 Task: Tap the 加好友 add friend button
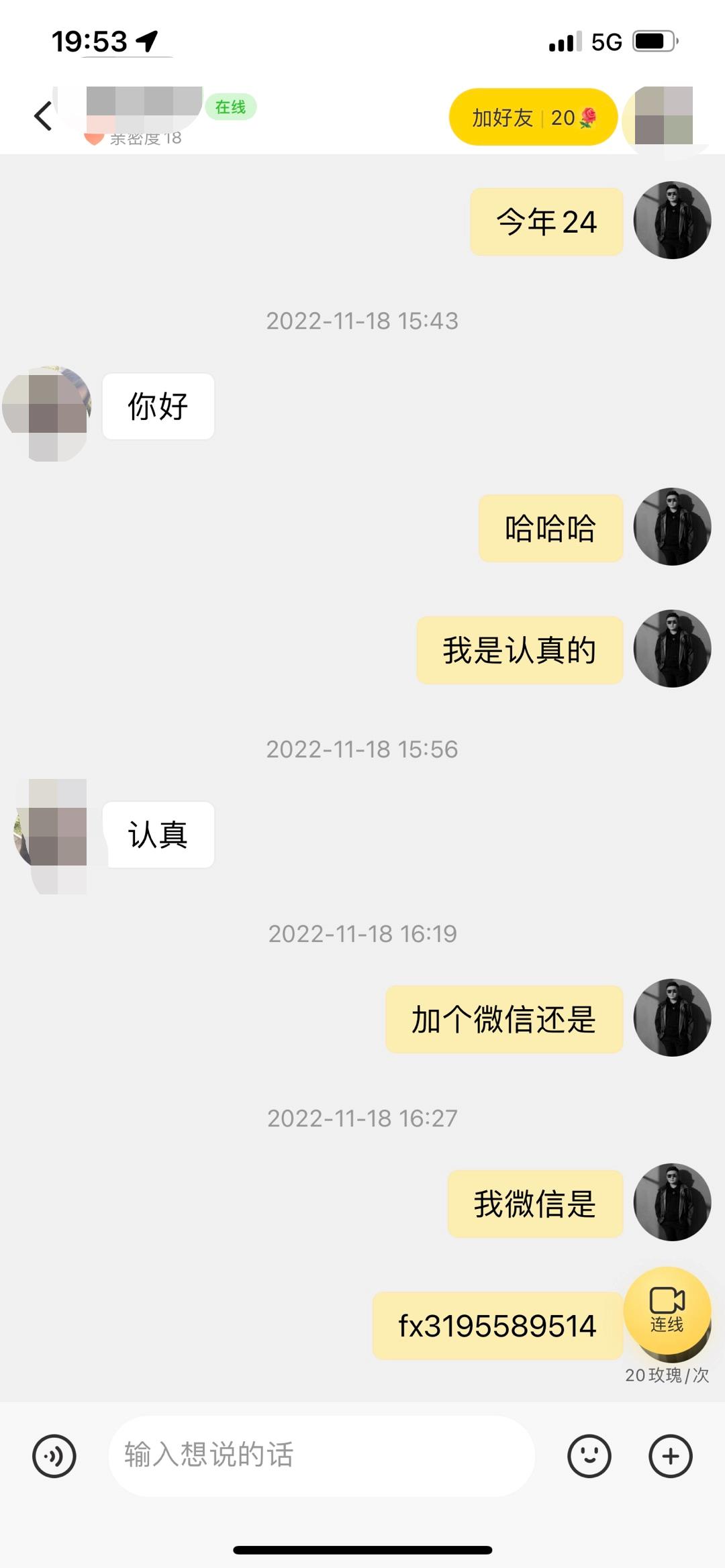tap(532, 117)
